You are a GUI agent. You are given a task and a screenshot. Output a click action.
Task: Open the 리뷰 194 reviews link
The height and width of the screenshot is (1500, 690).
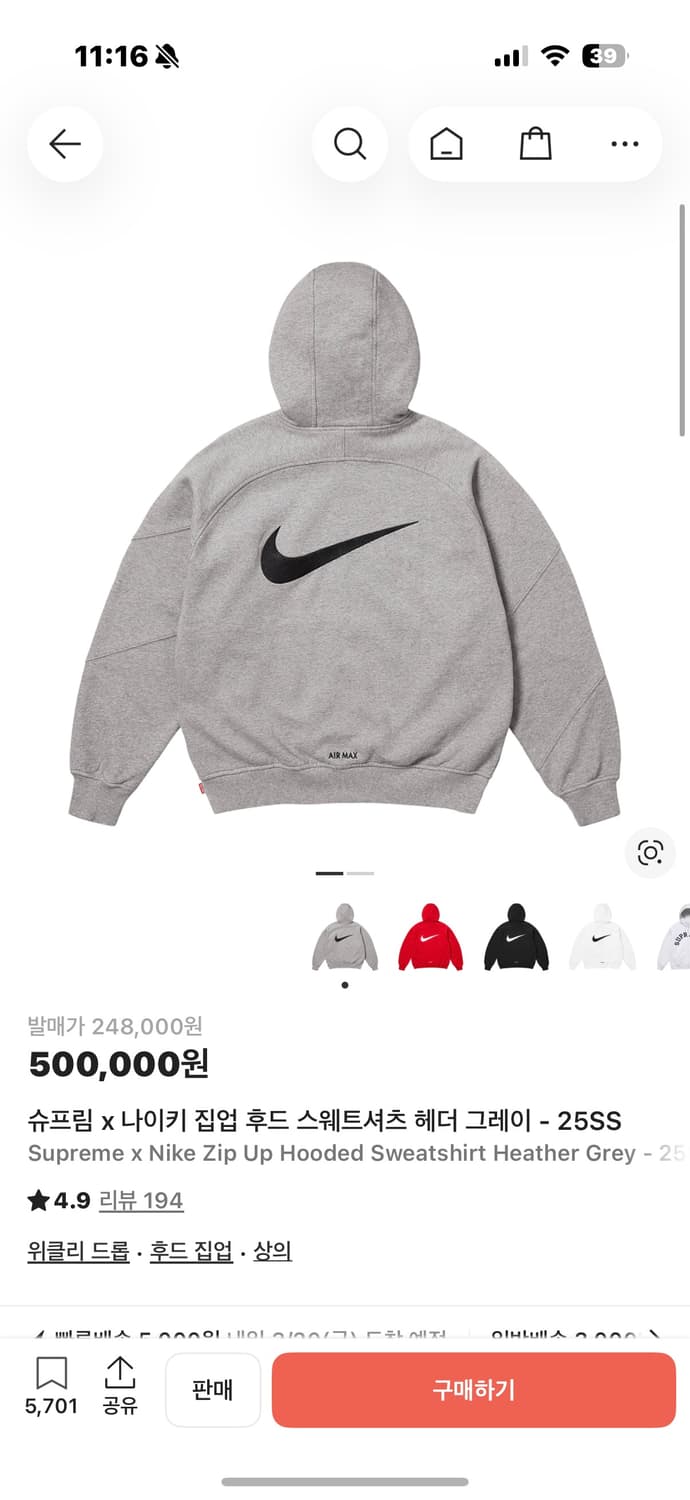(x=141, y=1200)
